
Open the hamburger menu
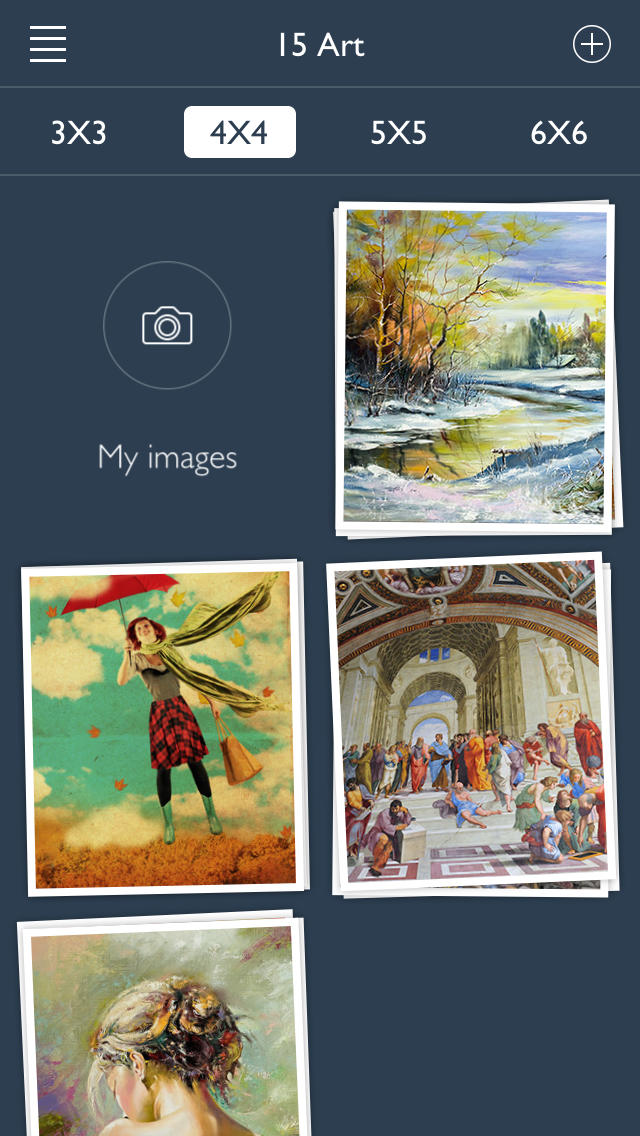tap(48, 44)
